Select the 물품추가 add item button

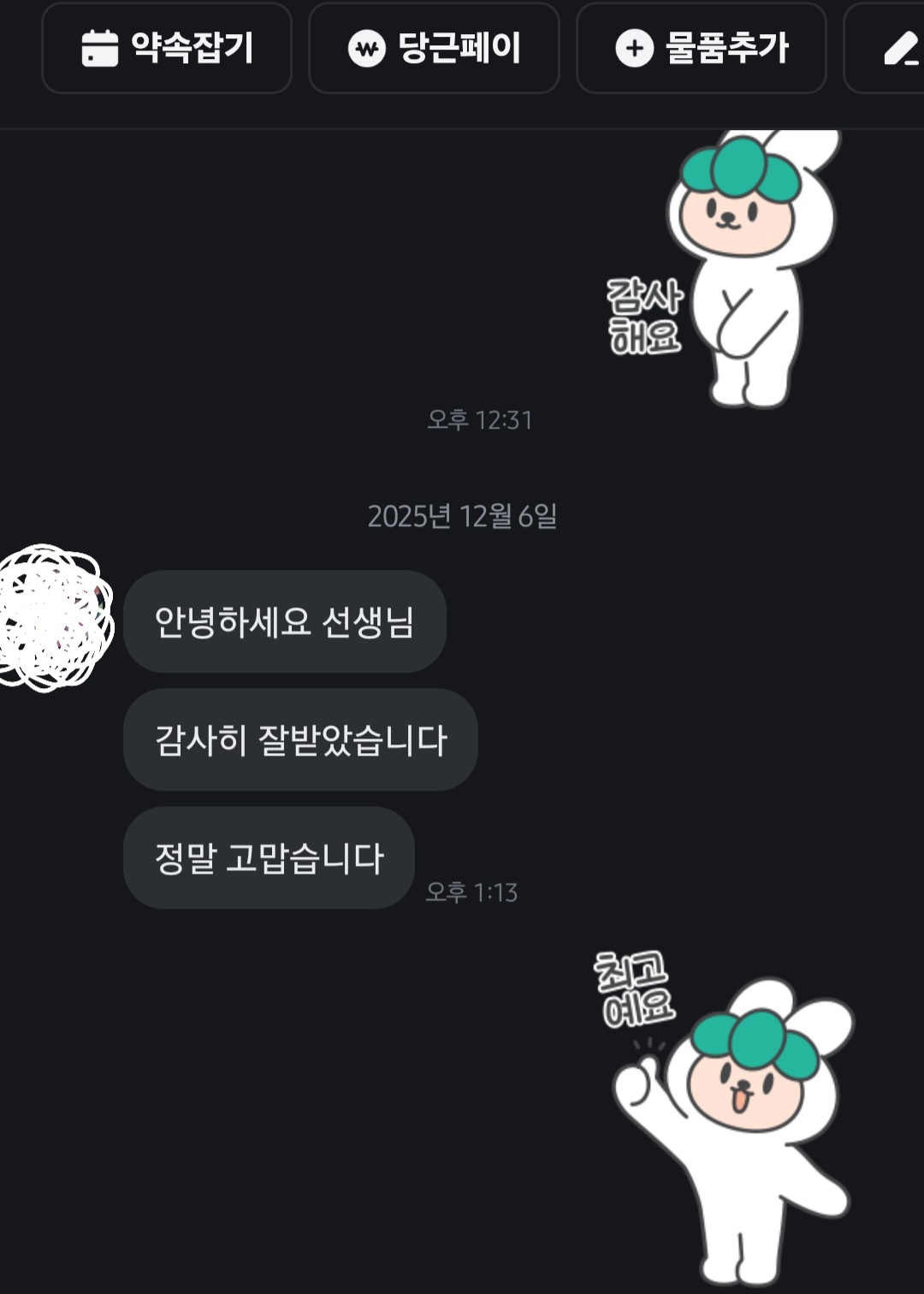702,48
